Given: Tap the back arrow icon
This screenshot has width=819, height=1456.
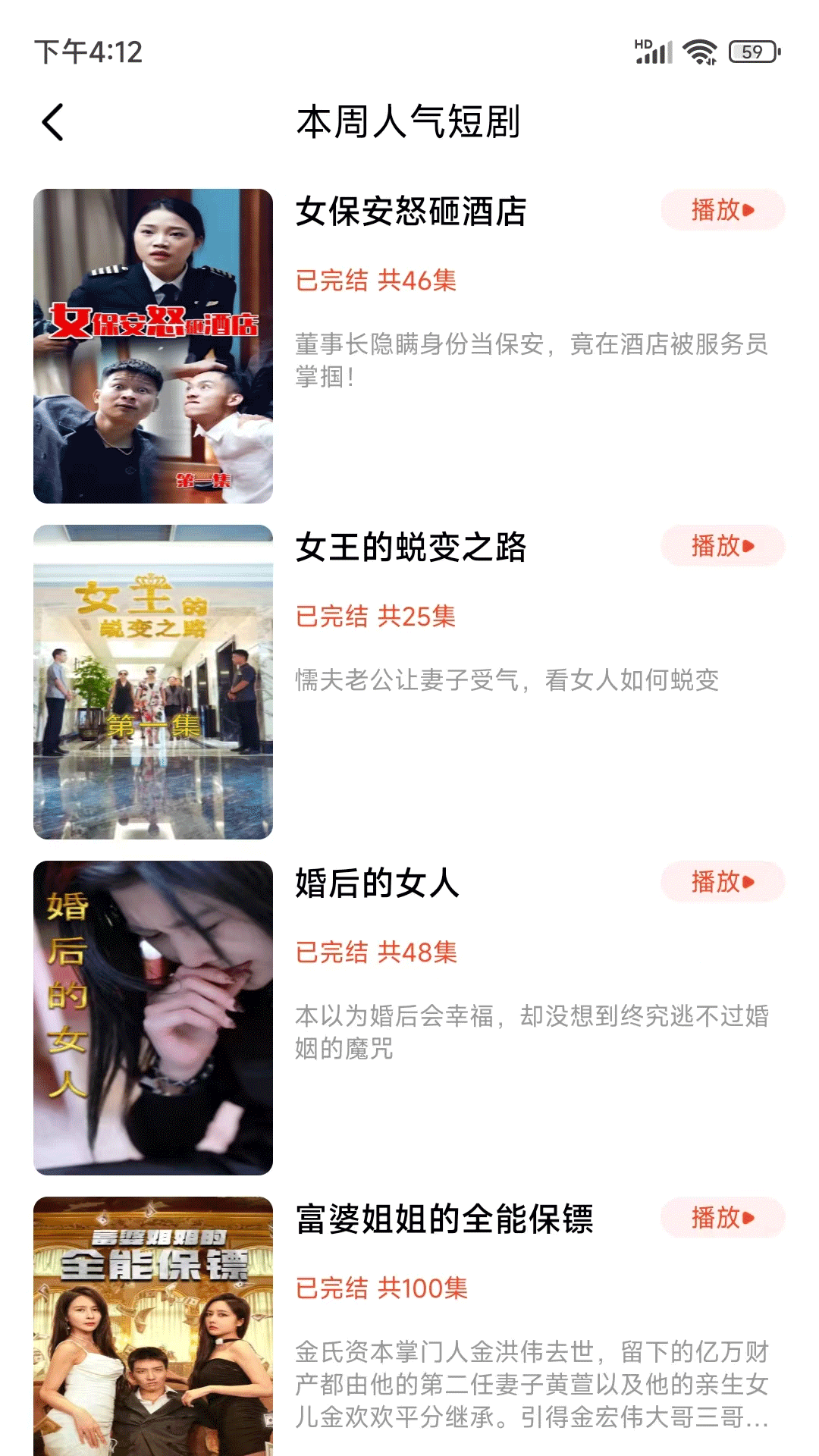Looking at the screenshot, I should pyautogui.click(x=53, y=121).
